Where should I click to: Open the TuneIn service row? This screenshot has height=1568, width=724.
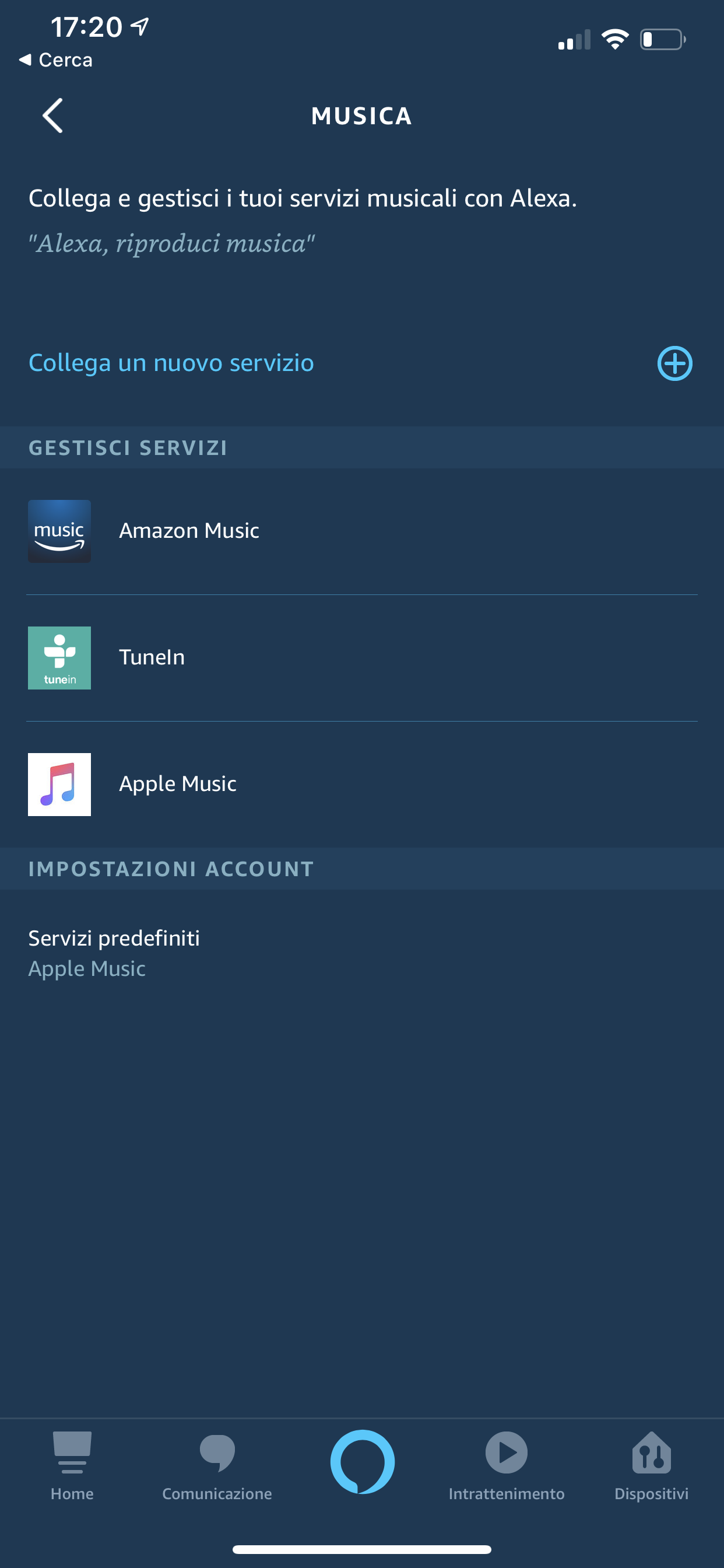[362, 658]
